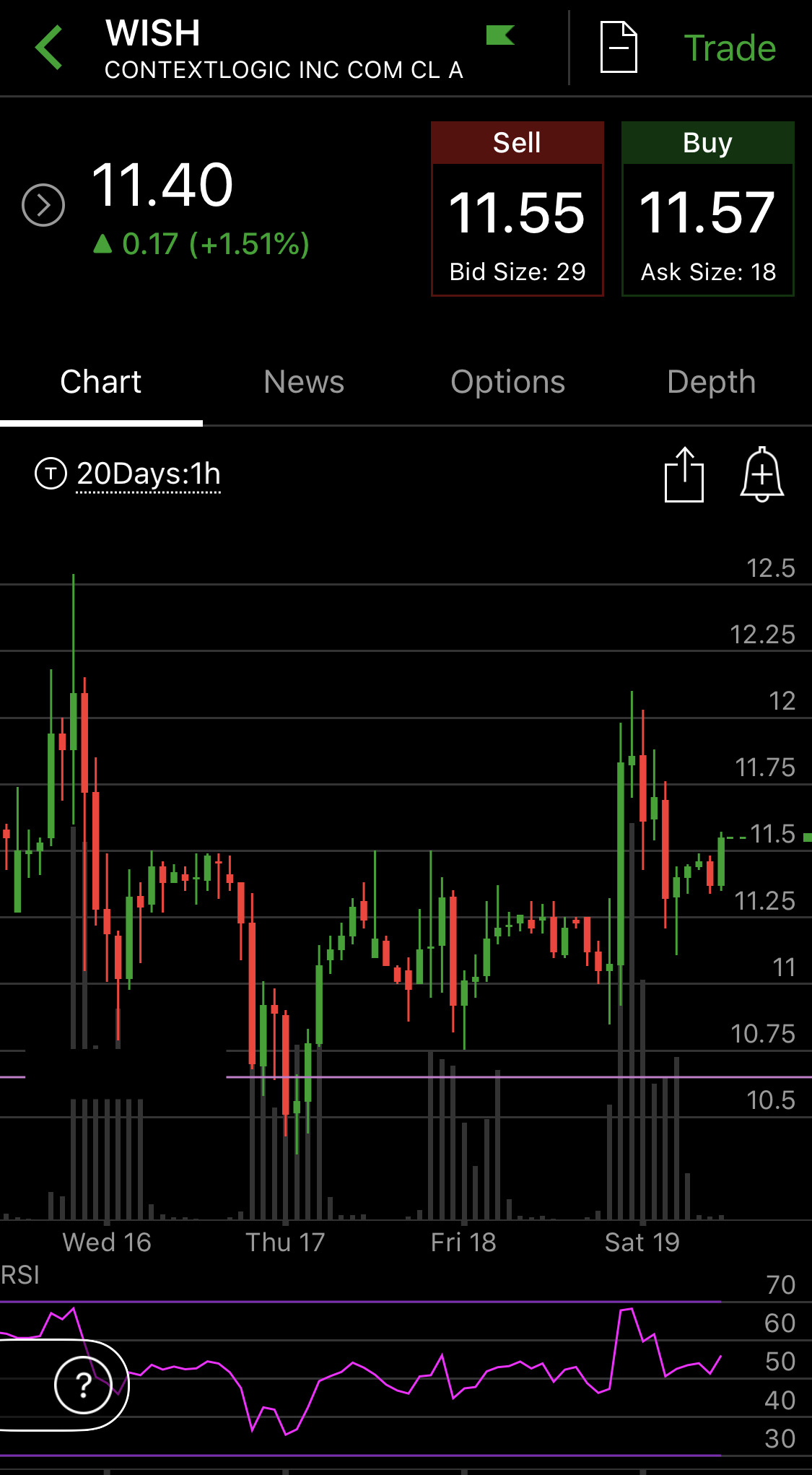Open the help question mark button
Viewport: 812px width, 1475px height.
[84, 1385]
